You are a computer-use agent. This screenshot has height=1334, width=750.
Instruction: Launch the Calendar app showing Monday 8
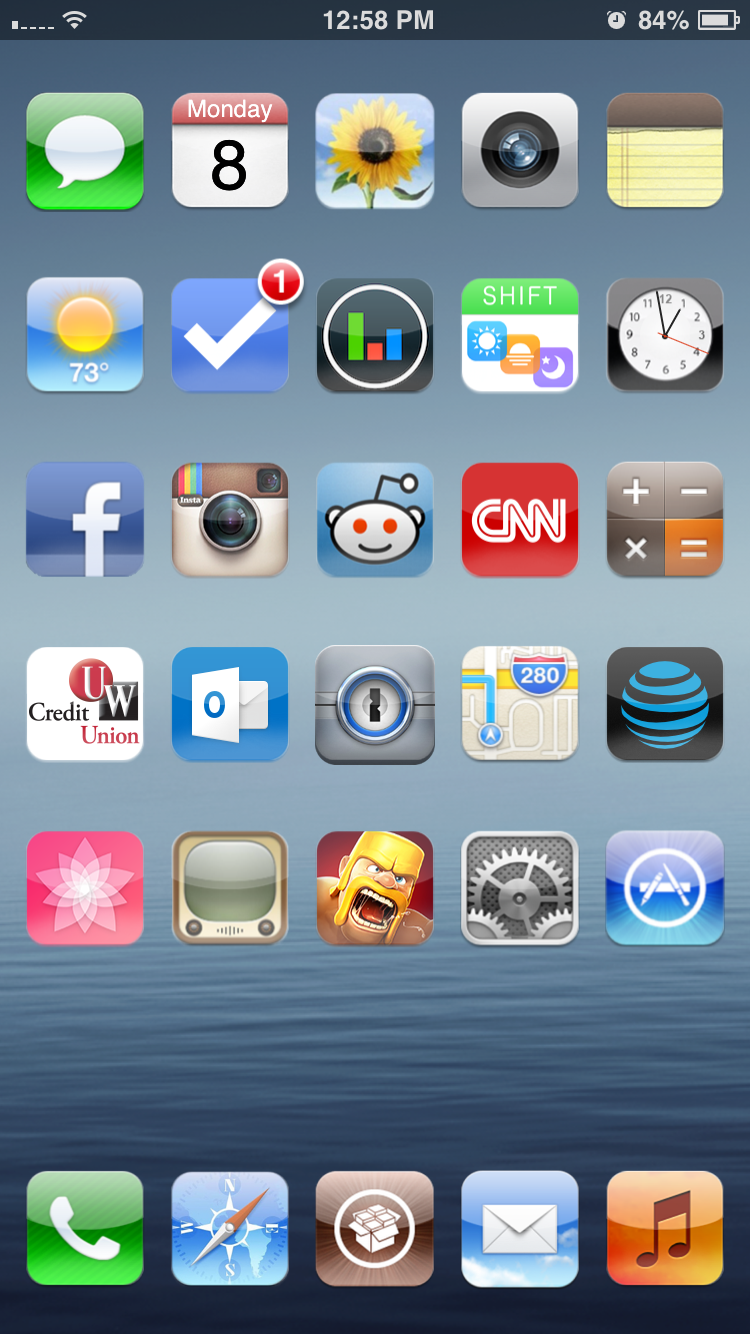(230, 151)
